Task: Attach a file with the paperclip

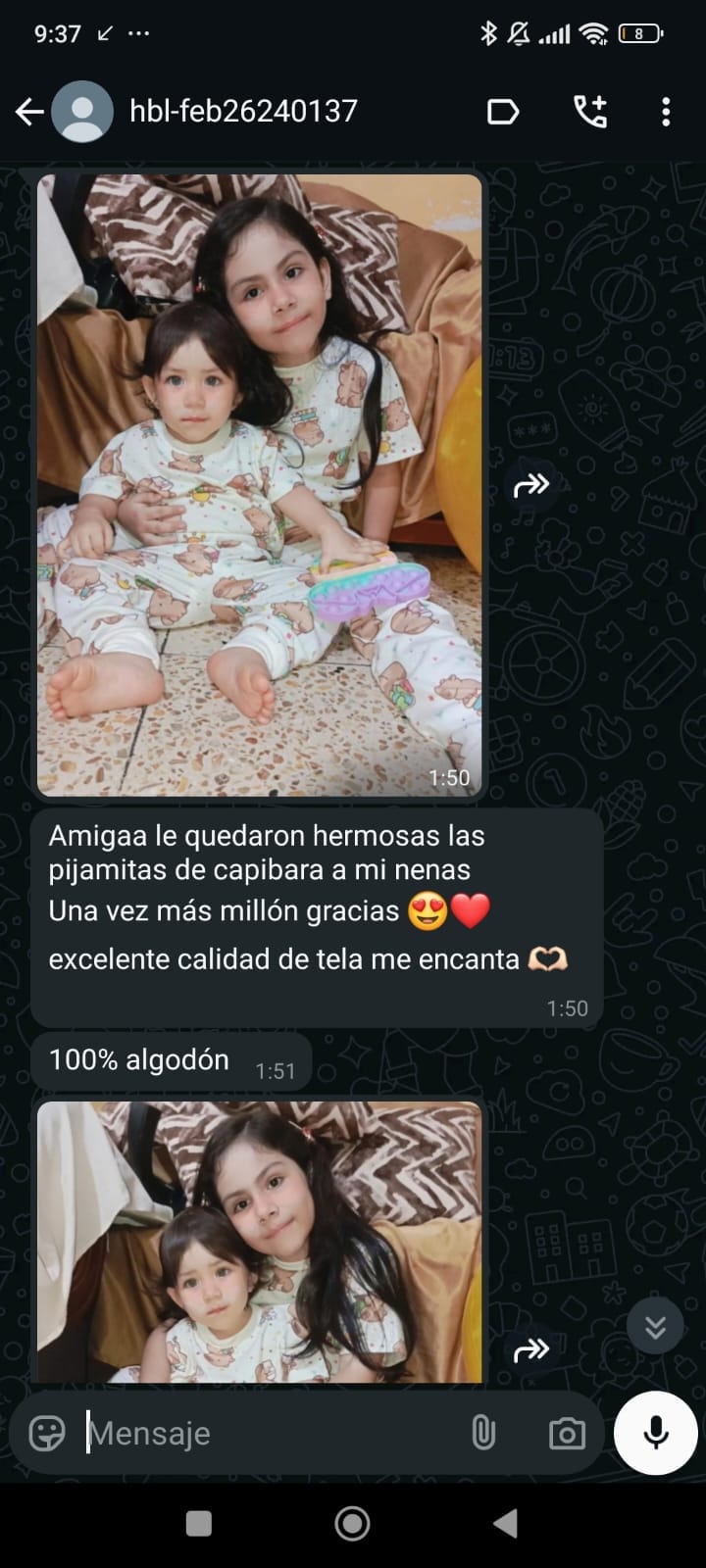Action: coord(482,1433)
